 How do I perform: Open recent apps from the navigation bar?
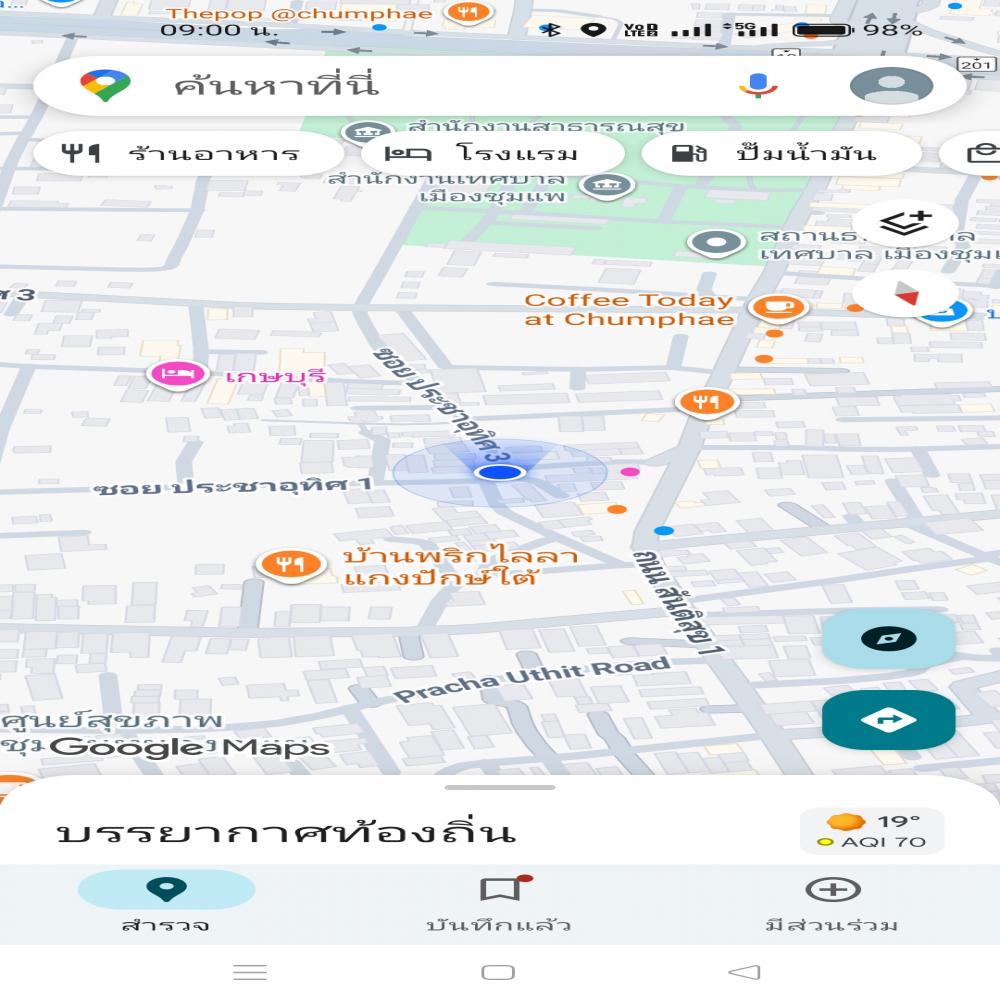pos(250,972)
